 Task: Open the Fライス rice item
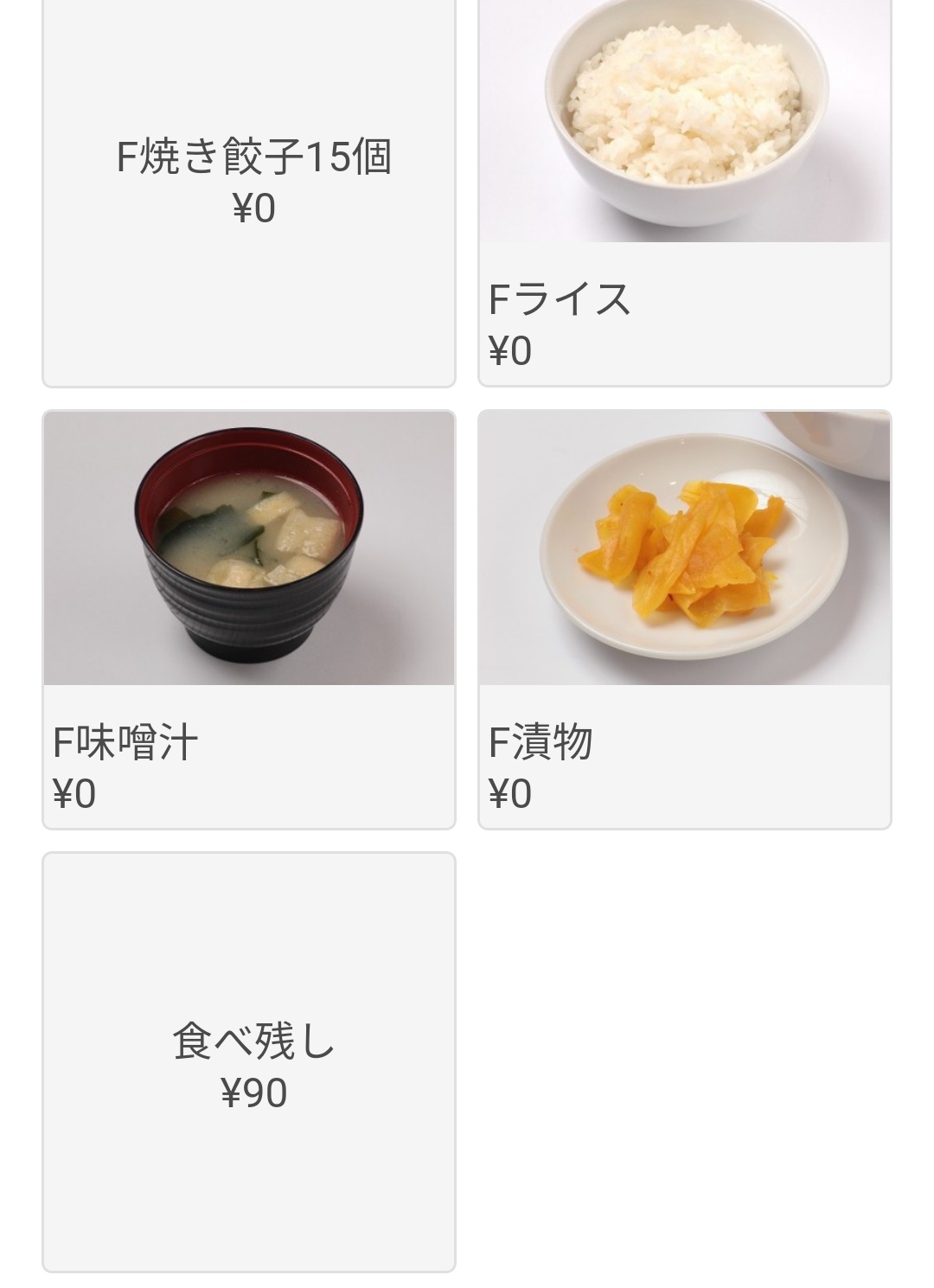point(684,190)
